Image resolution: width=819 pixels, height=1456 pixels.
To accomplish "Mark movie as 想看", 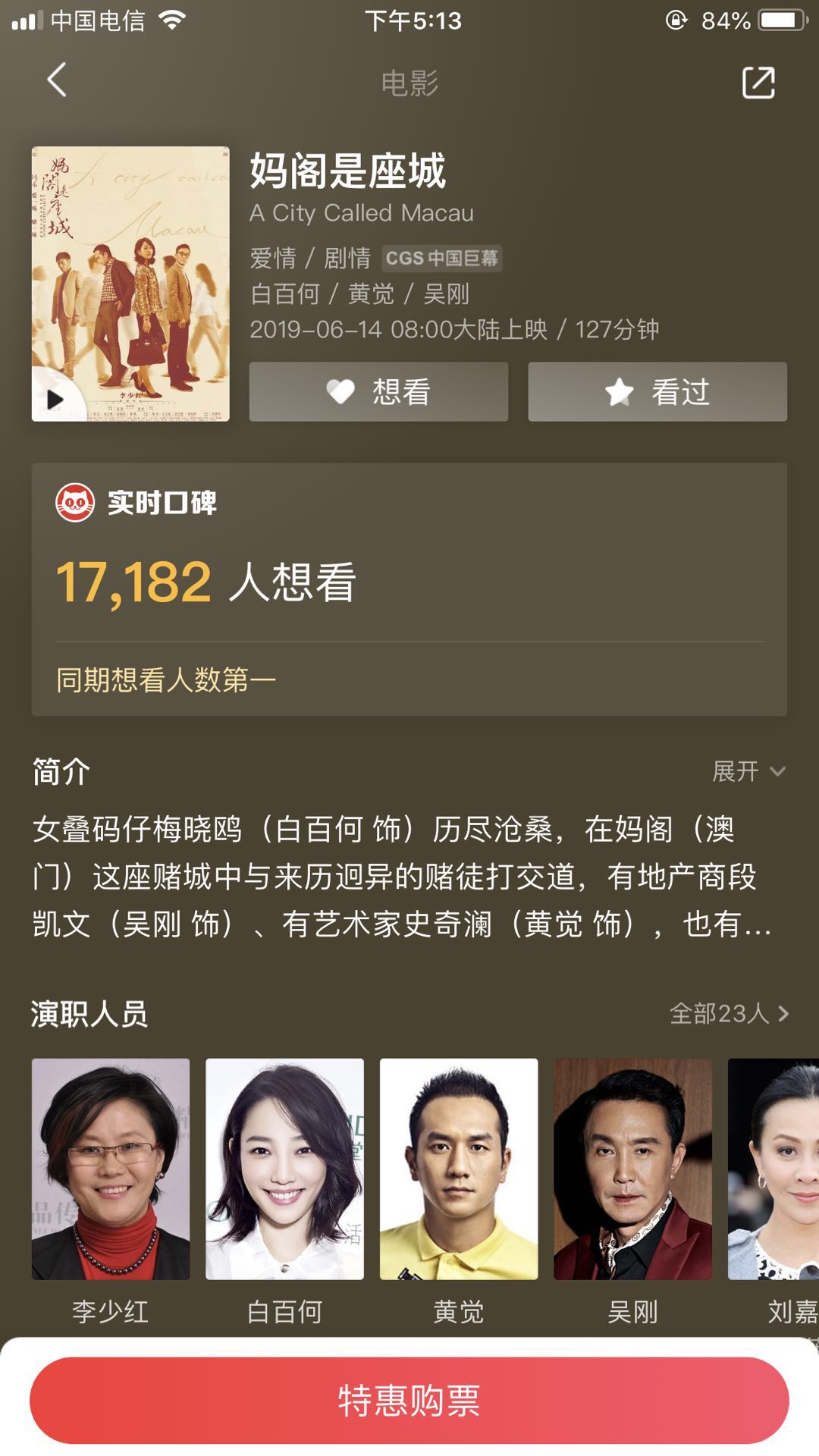I will pyautogui.click(x=378, y=391).
